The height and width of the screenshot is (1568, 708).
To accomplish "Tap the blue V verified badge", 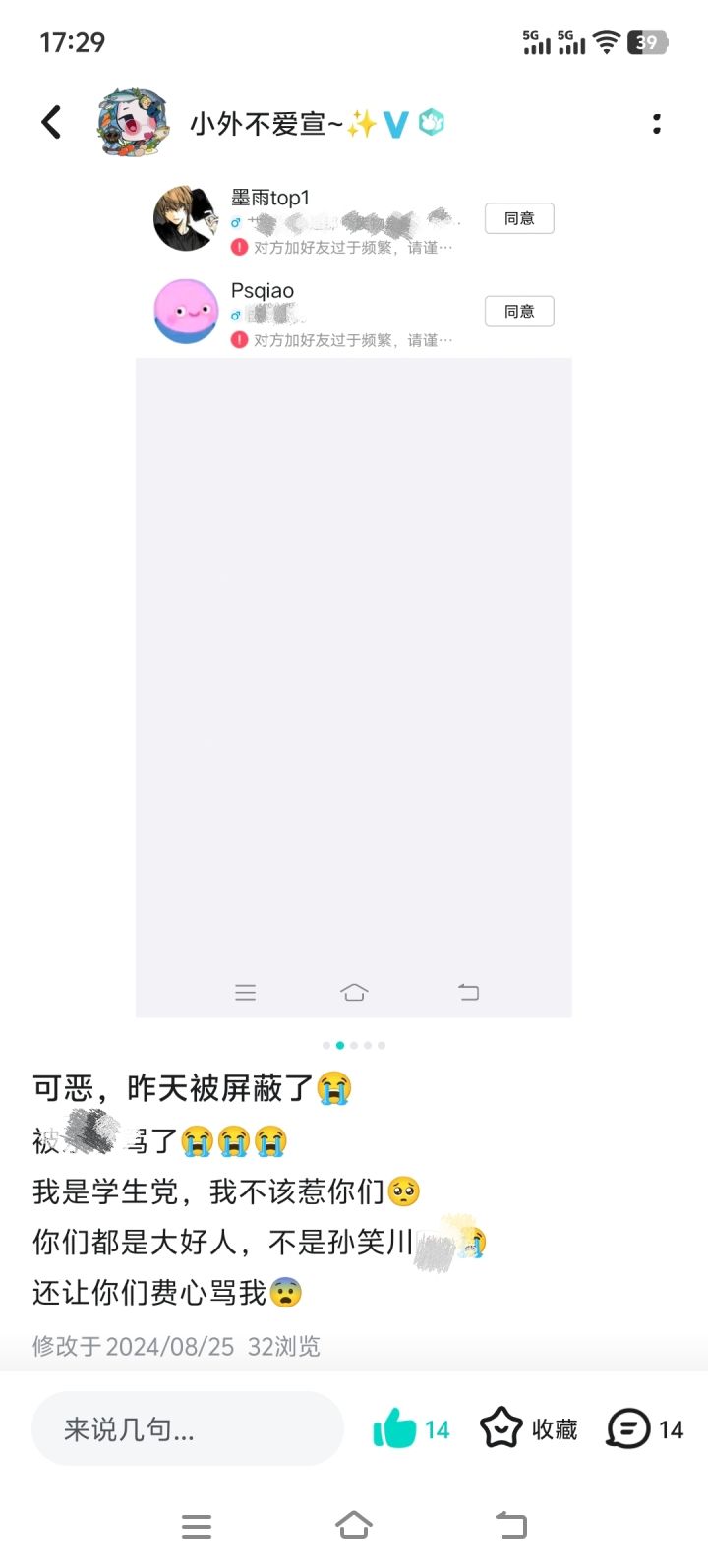I will [x=394, y=122].
